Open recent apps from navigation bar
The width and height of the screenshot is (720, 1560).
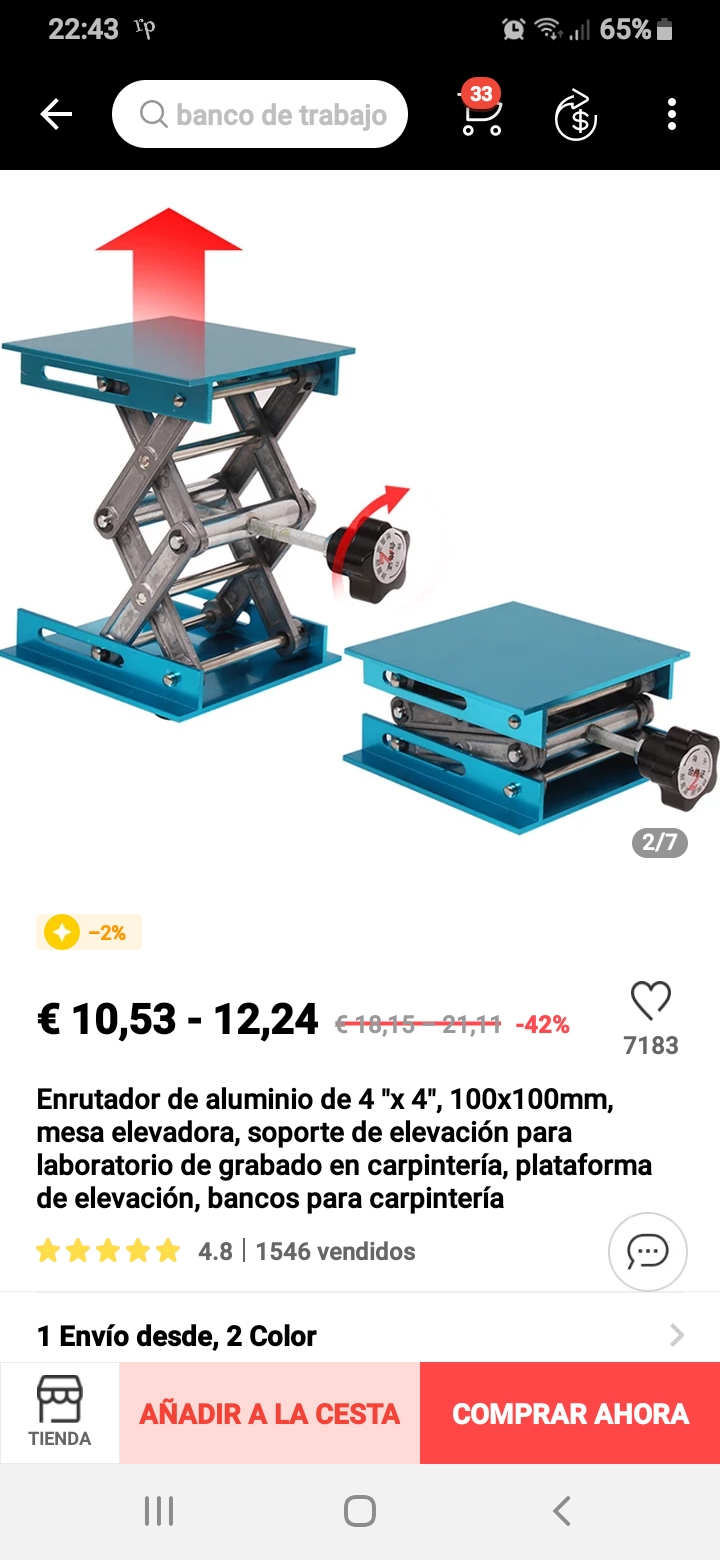159,1511
